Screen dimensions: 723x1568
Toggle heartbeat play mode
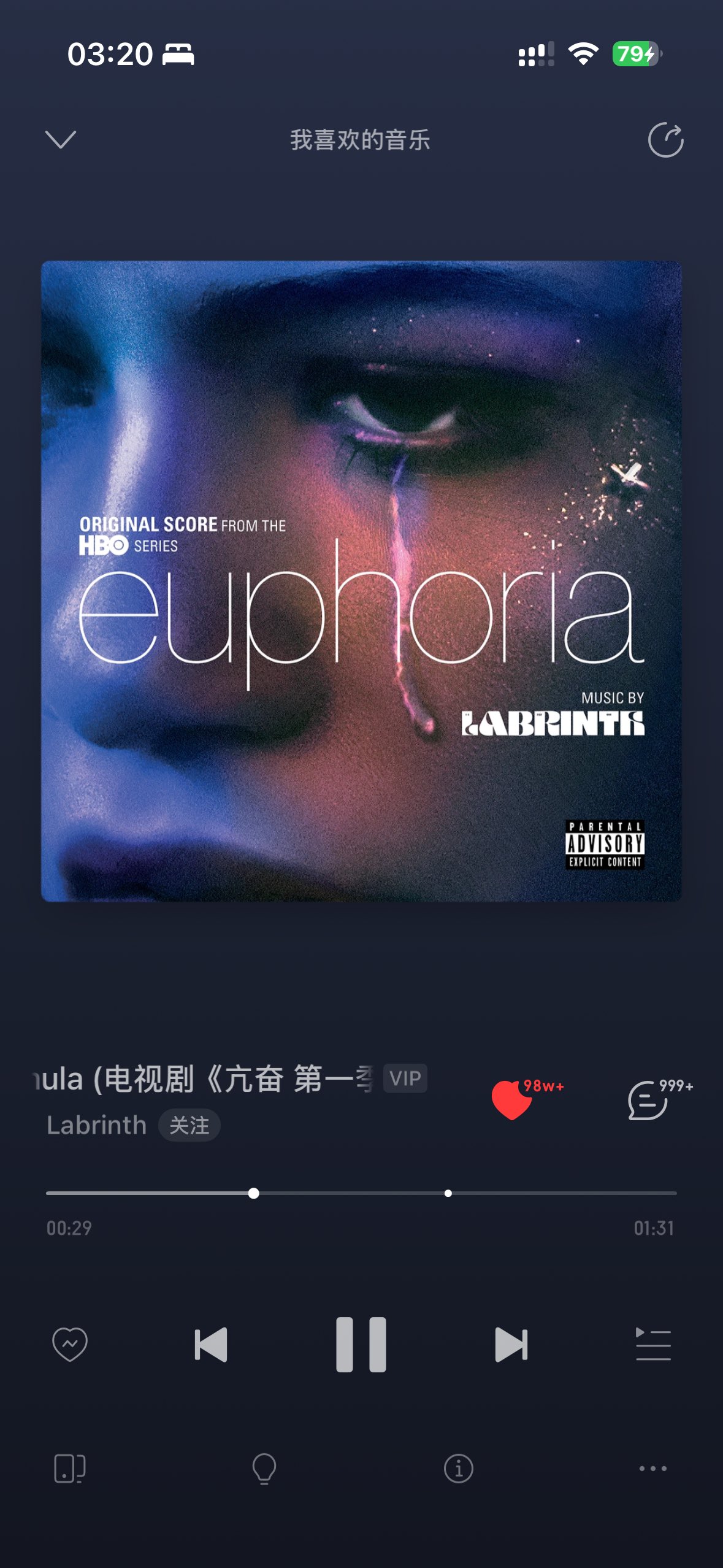point(70,1344)
